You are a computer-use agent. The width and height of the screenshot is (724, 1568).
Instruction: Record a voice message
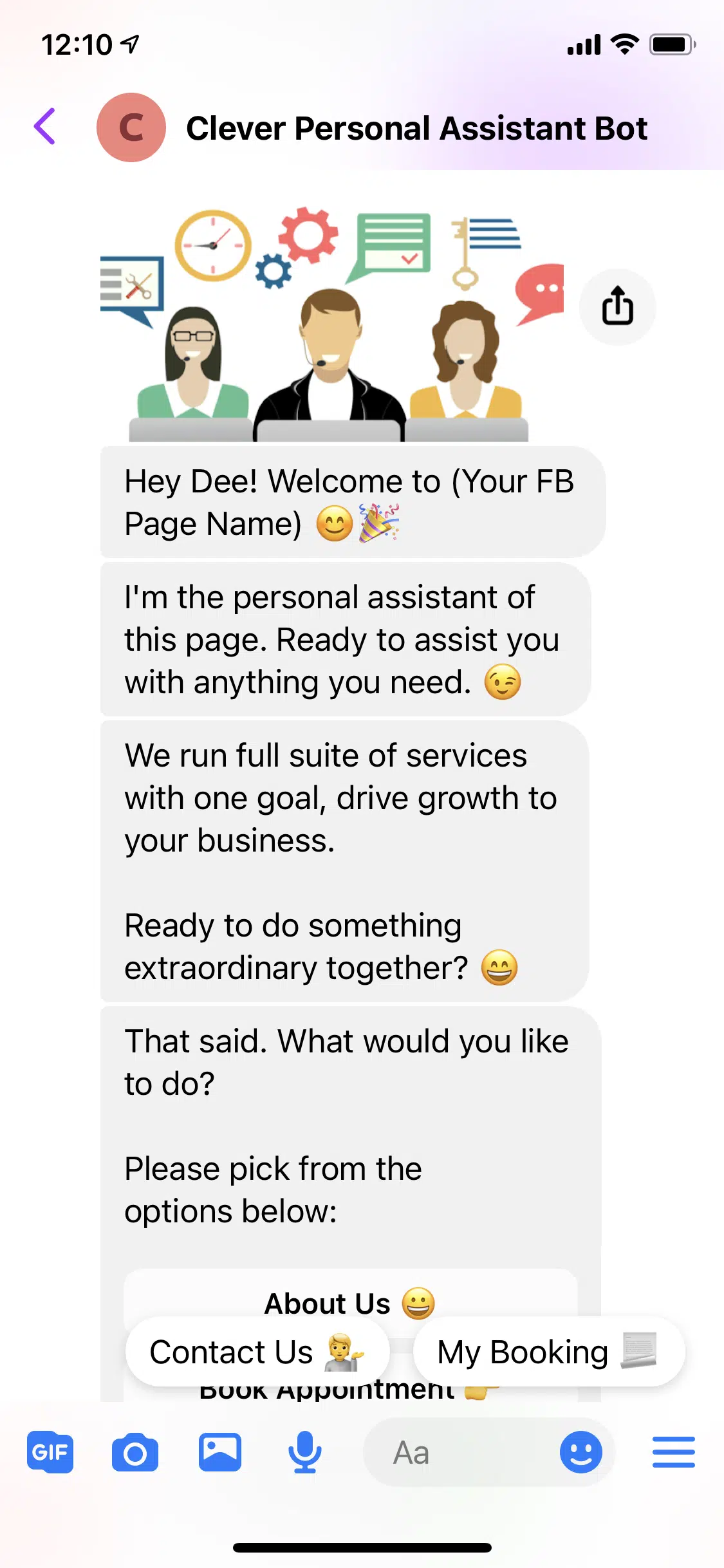[304, 1452]
